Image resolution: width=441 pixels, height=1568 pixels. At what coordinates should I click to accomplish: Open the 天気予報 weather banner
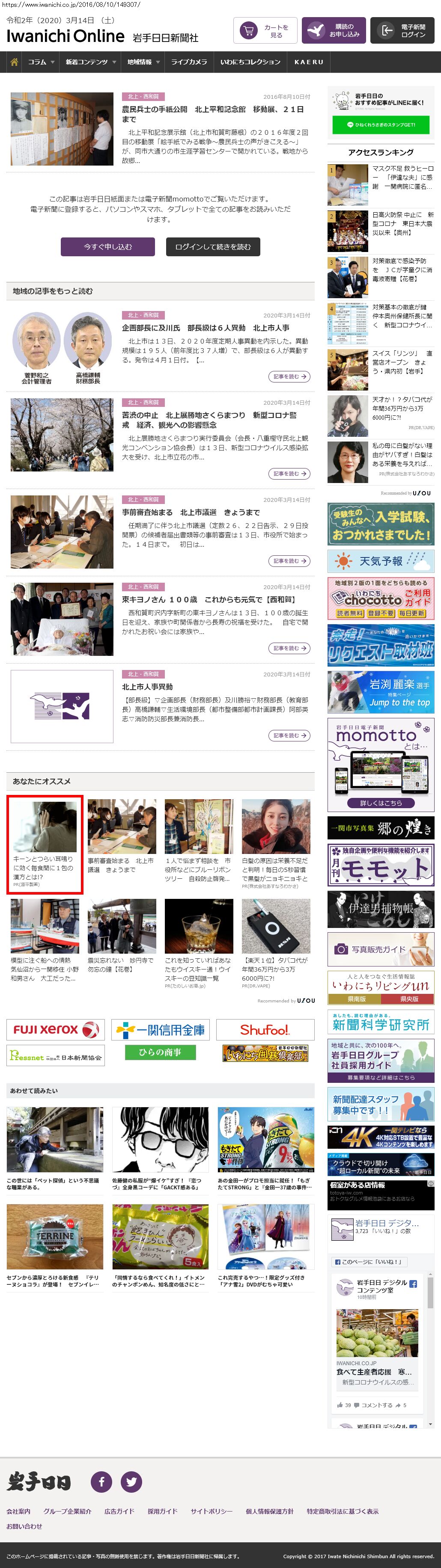pyautogui.click(x=381, y=560)
